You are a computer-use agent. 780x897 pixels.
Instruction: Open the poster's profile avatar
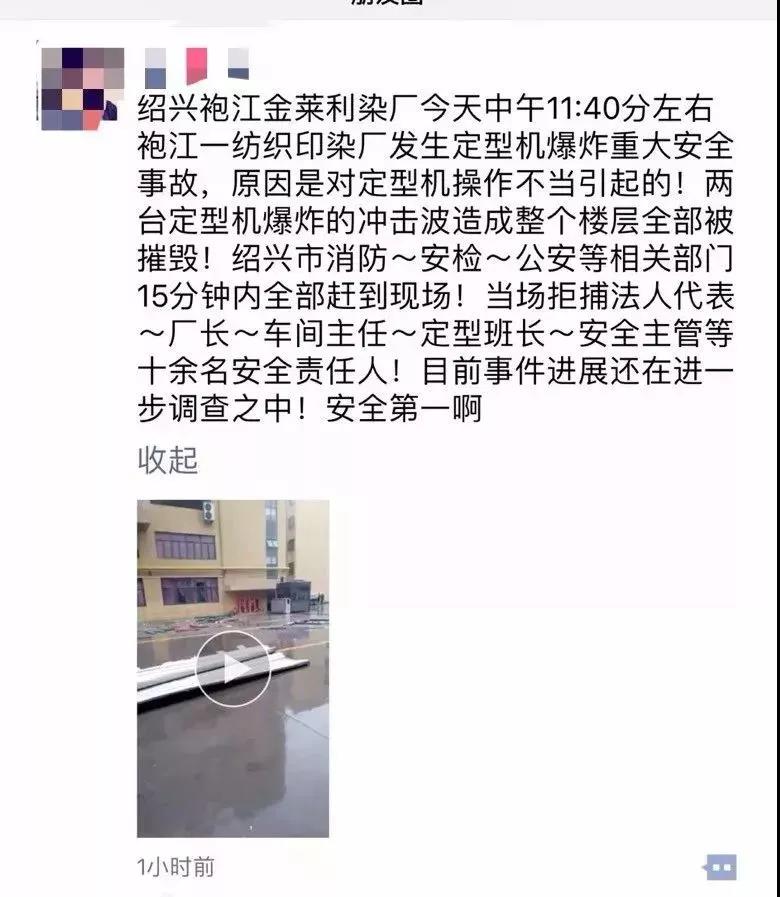(83, 88)
